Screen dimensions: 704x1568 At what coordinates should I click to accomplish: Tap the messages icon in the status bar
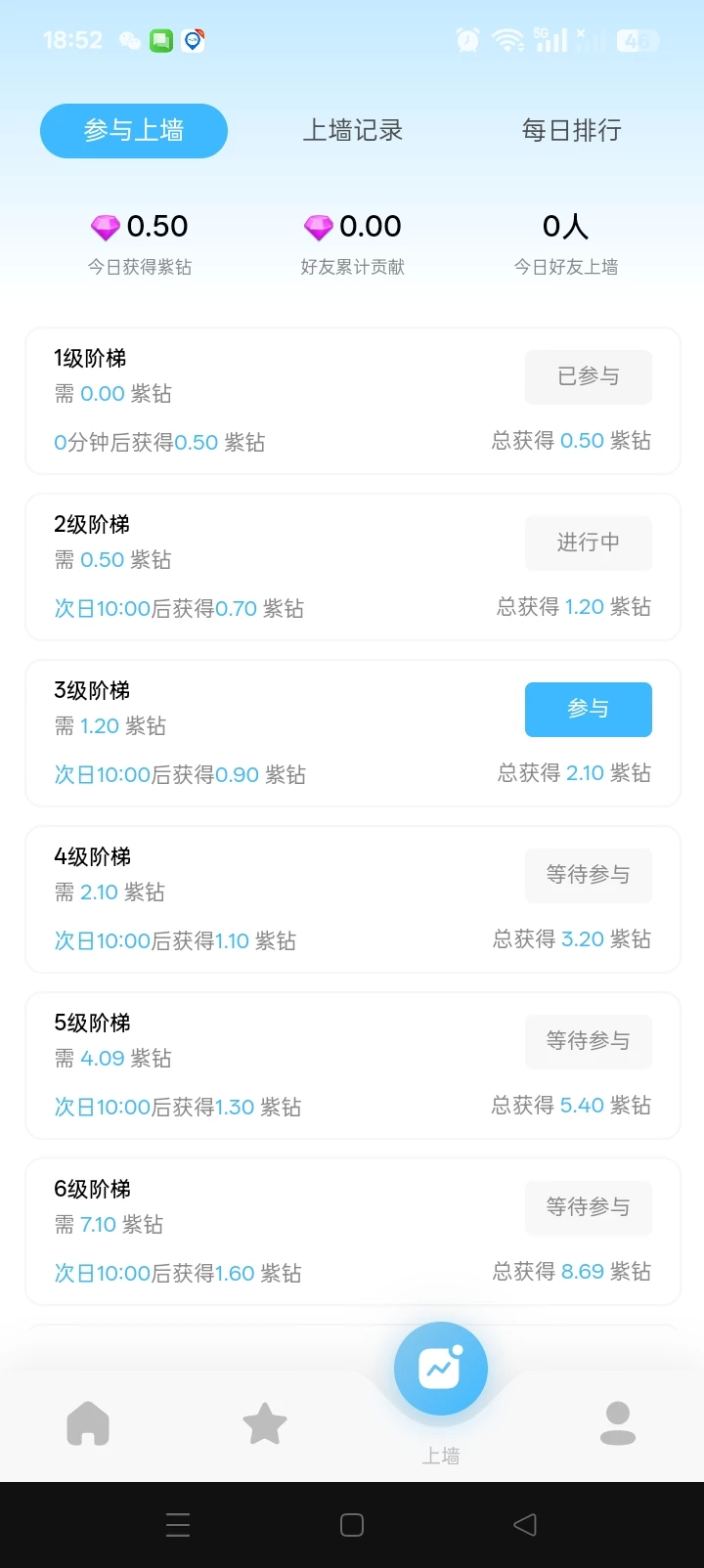click(159, 41)
